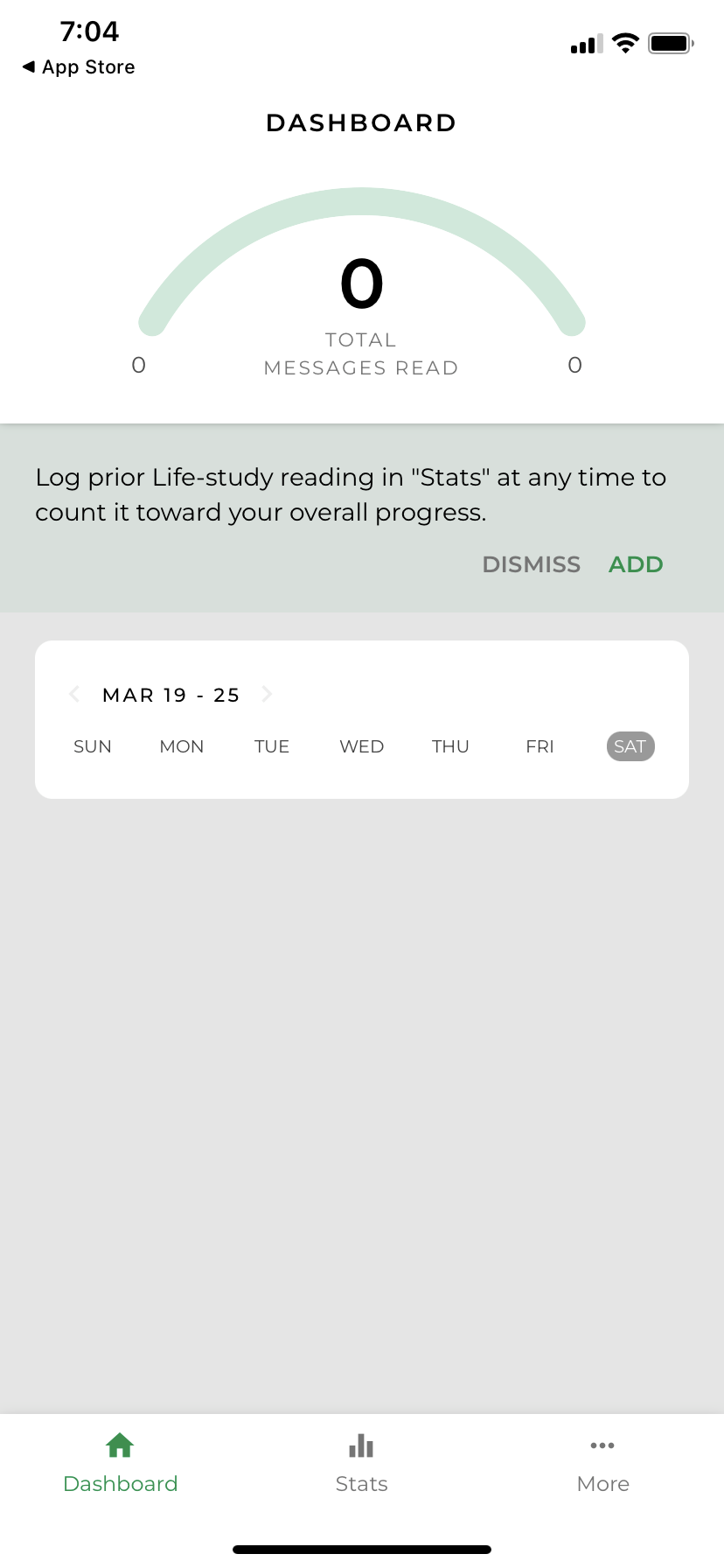Choose TUE in the week row

point(272,746)
